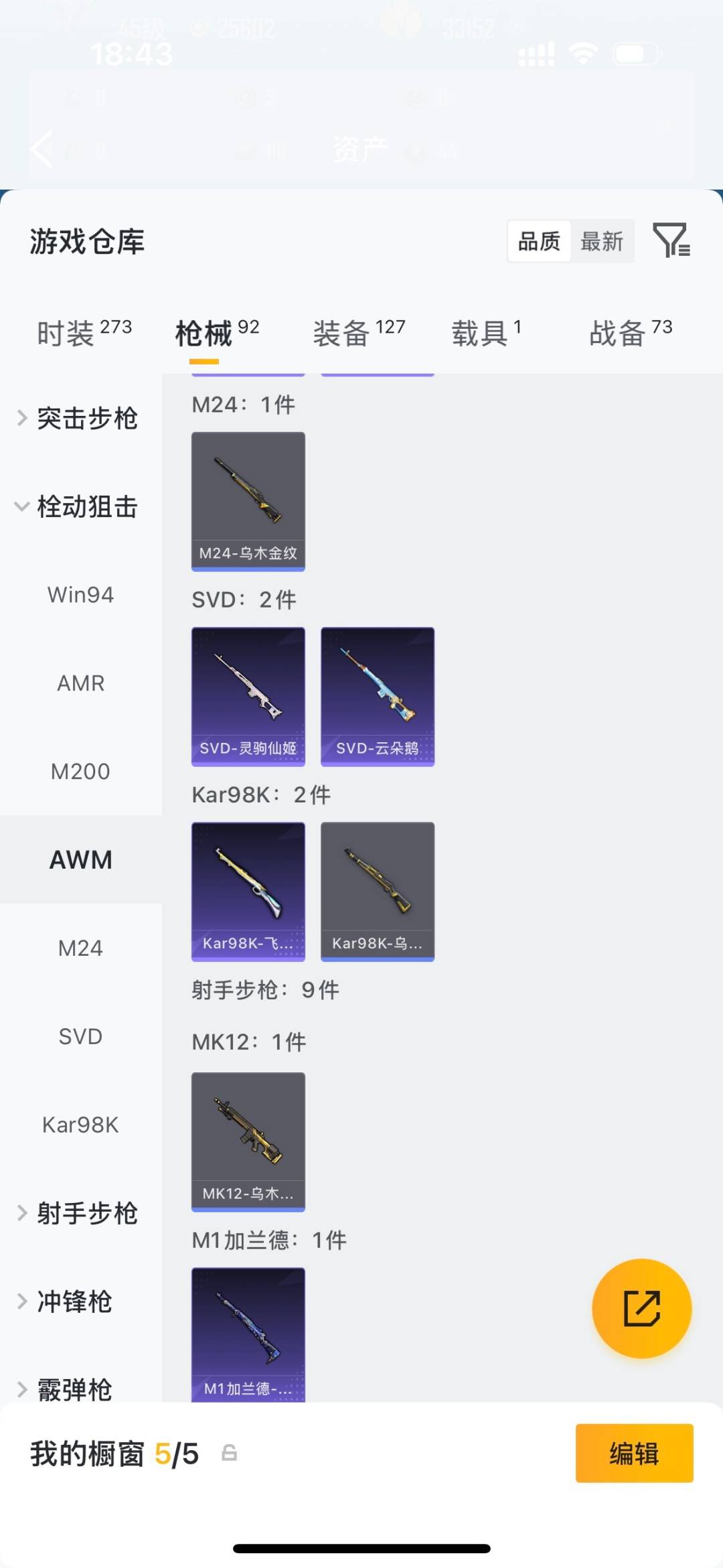
Task: Select the SVD-云朵鹅 skin
Action: pyautogui.click(x=377, y=697)
